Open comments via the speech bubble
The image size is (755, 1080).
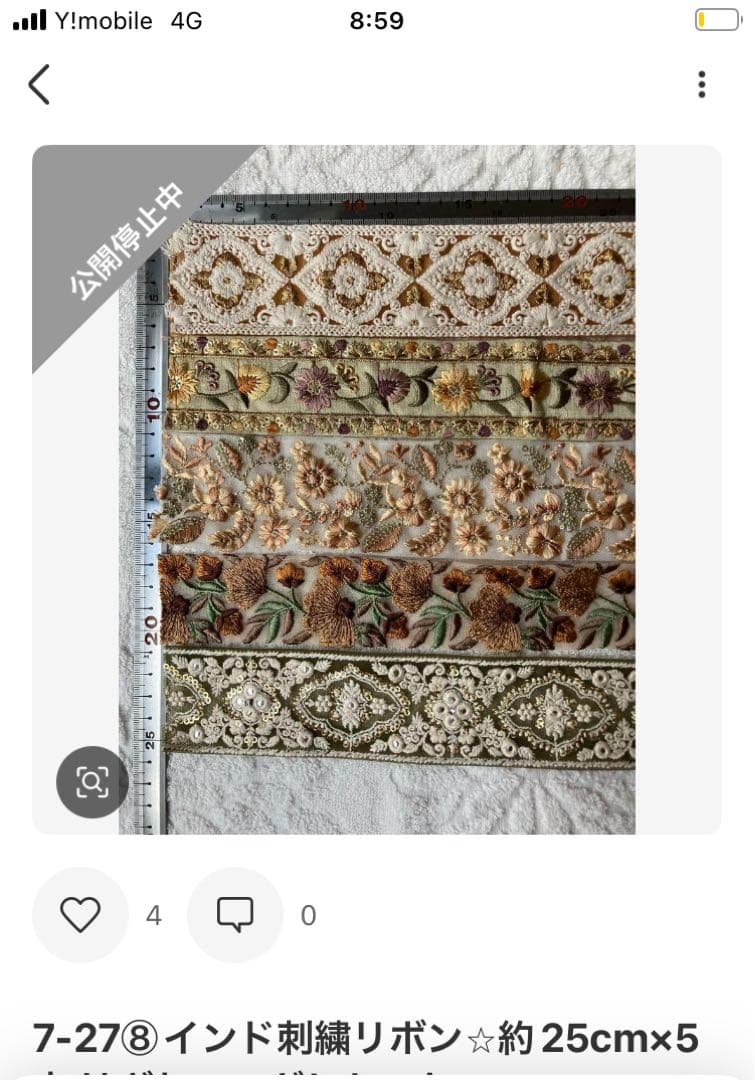click(235, 915)
